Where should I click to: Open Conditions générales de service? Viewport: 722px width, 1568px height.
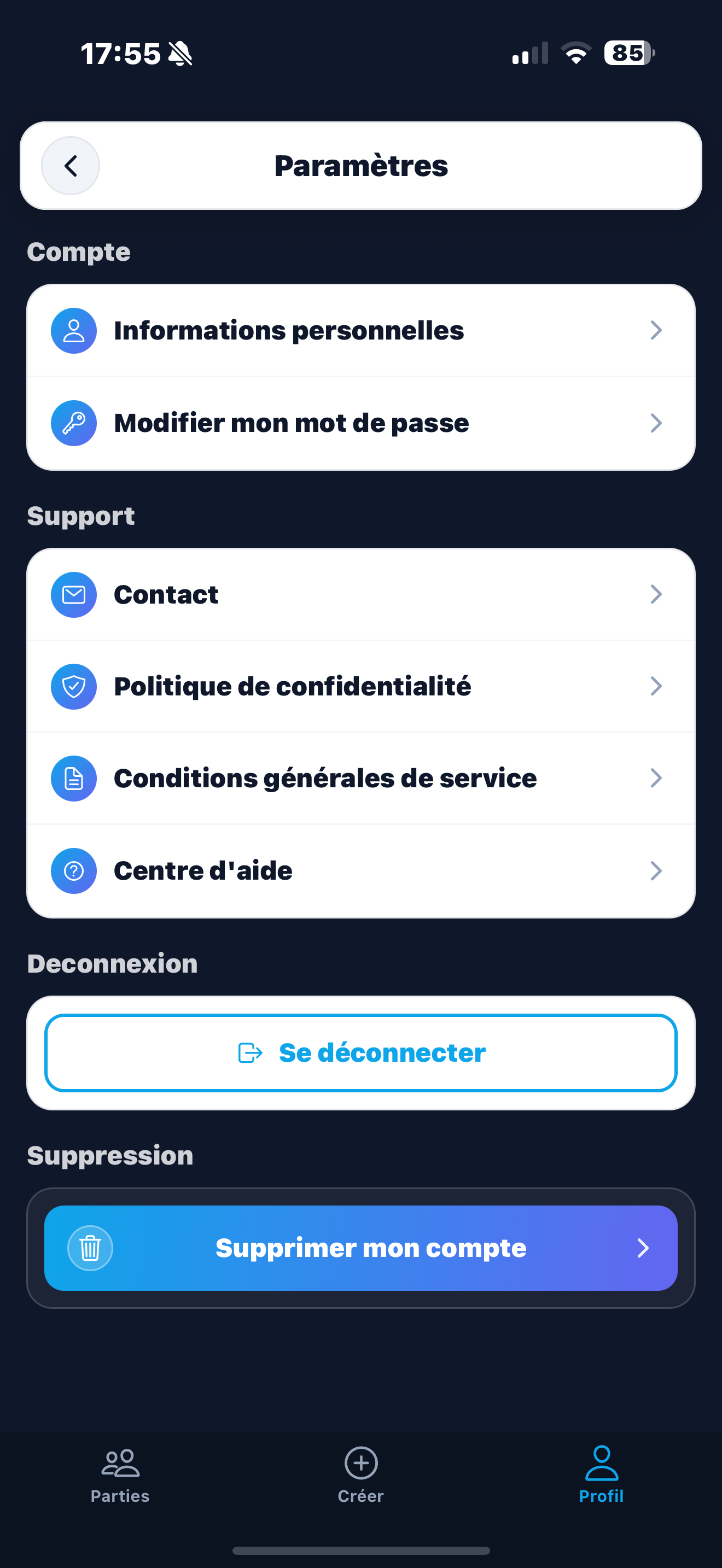pyautogui.click(x=361, y=779)
